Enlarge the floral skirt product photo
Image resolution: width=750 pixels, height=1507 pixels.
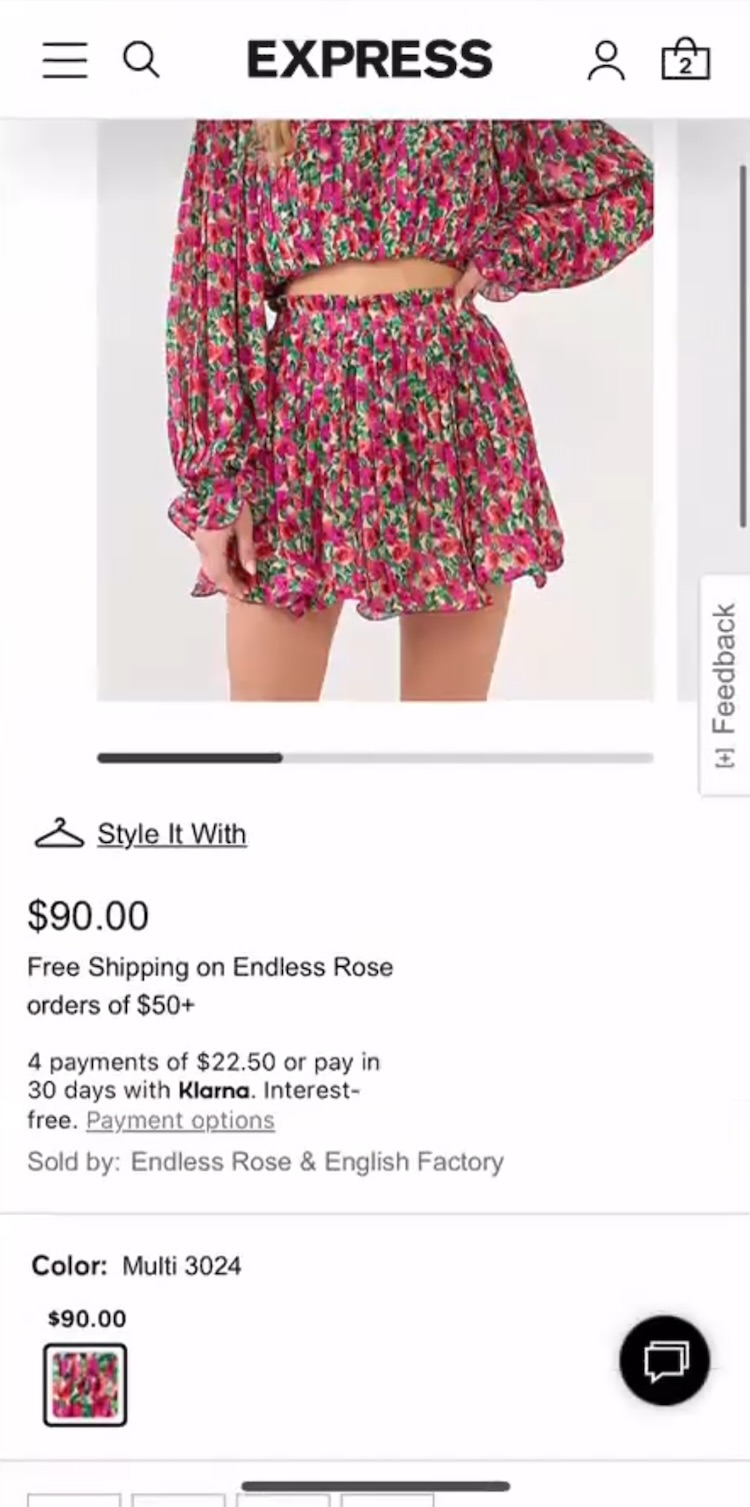[x=375, y=410]
